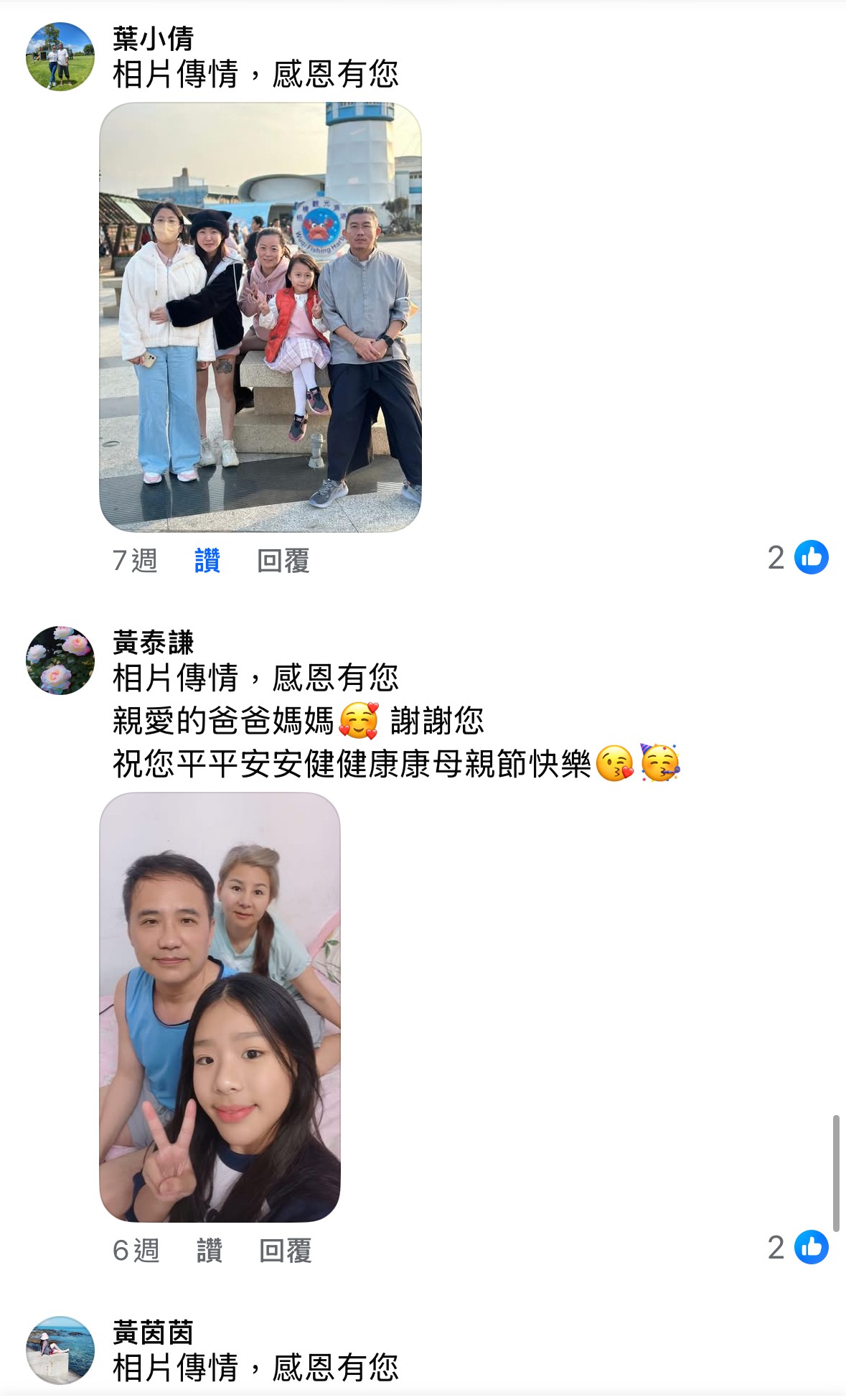Open 黃泰謙's profile picture
This screenshot has width=846, height=1400.
click(x=60, y=660)
